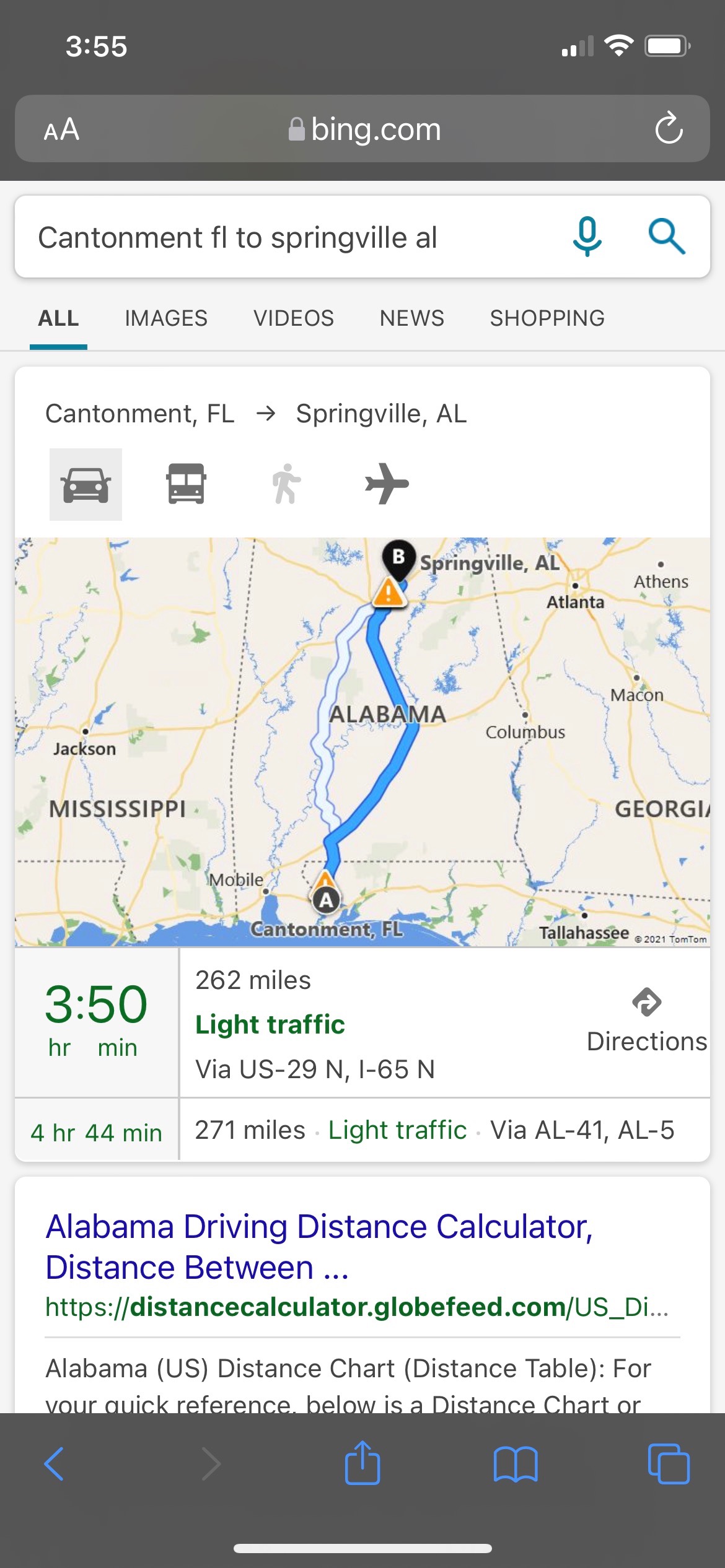Switch to the Images tab
This screenshot has width=725, height=1568.
(166, 318)
